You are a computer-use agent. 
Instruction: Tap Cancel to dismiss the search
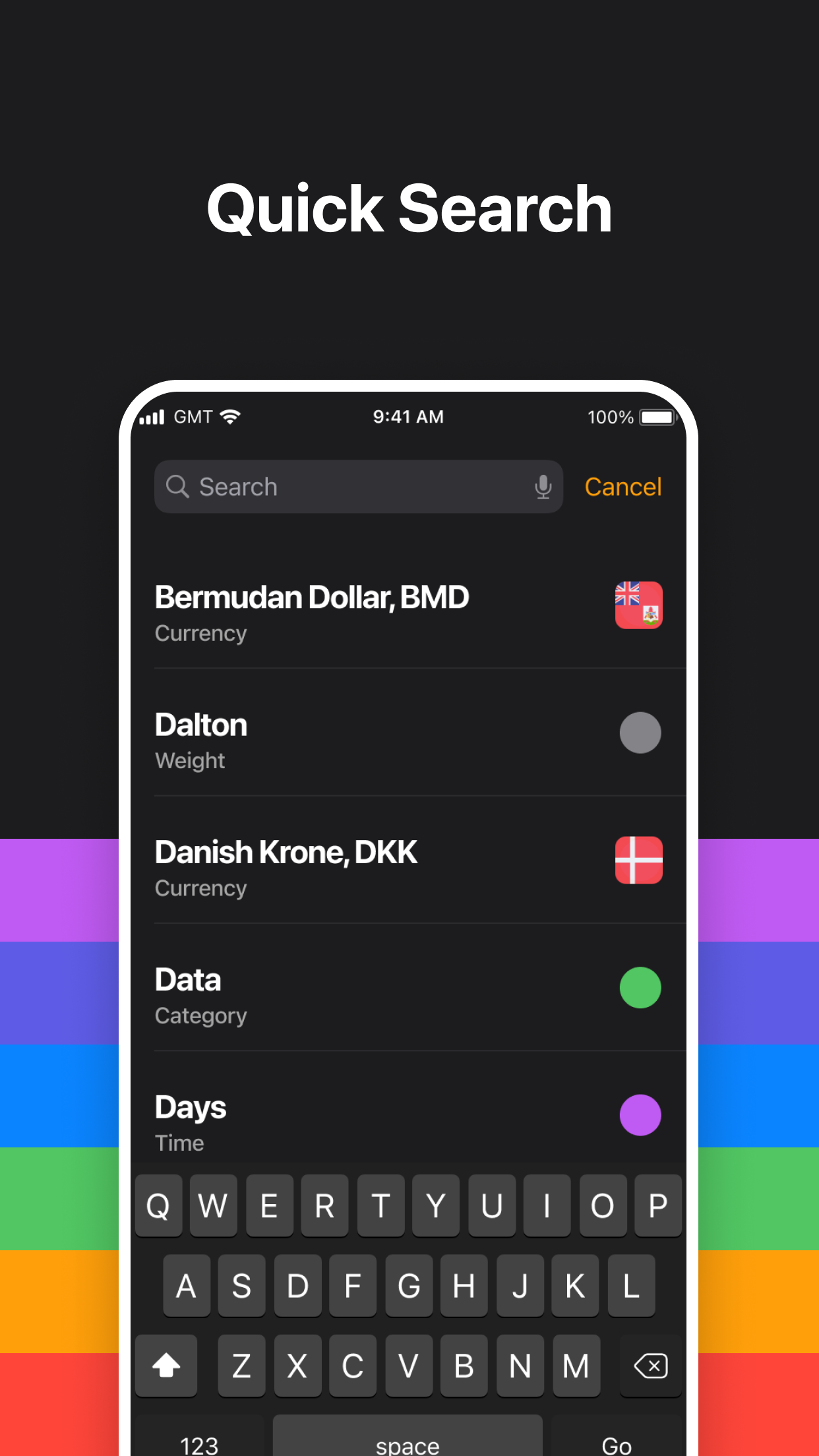pyautogui.click(x=622, y=487)
